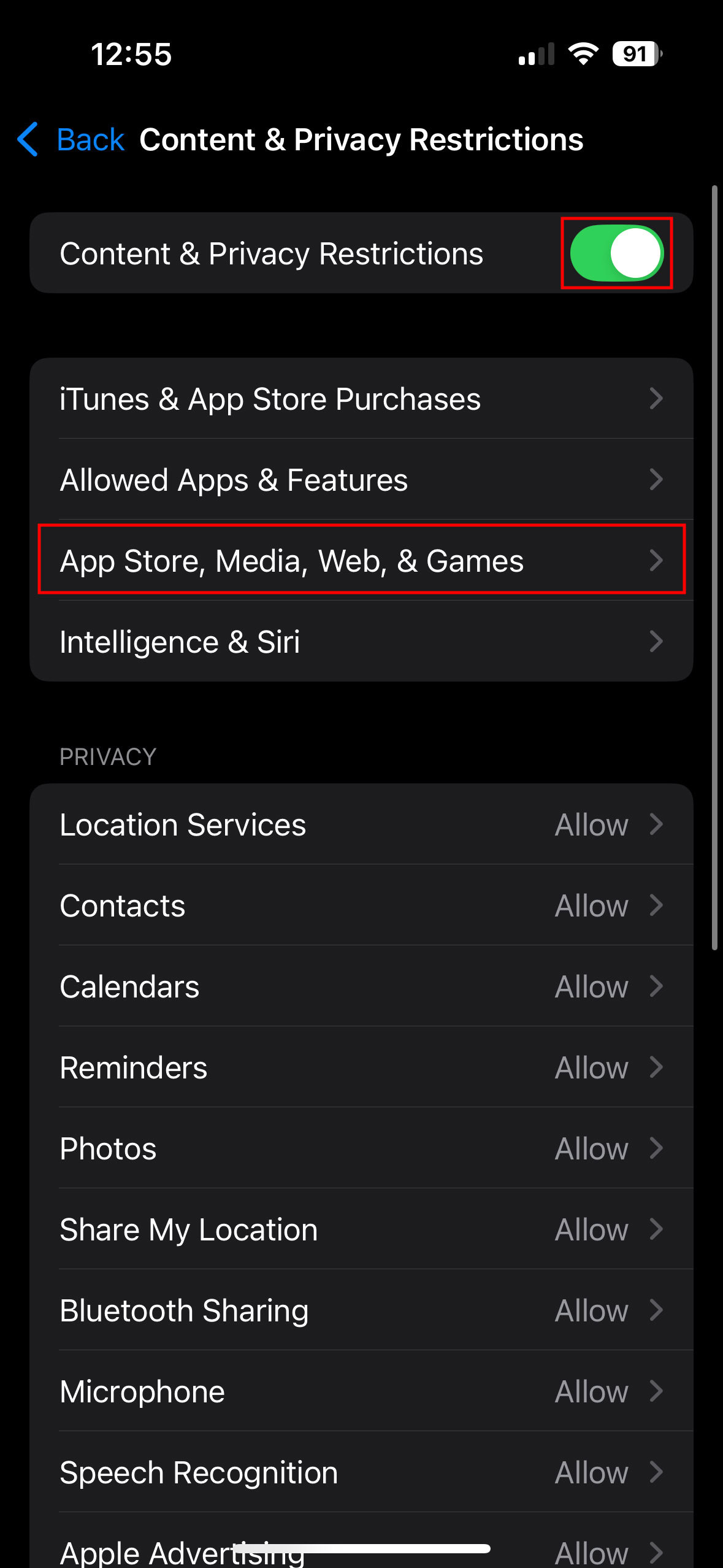This screenshot has height=1568, width=723.
Task: Open Share My Location setting
Action: coord(361,1229)
